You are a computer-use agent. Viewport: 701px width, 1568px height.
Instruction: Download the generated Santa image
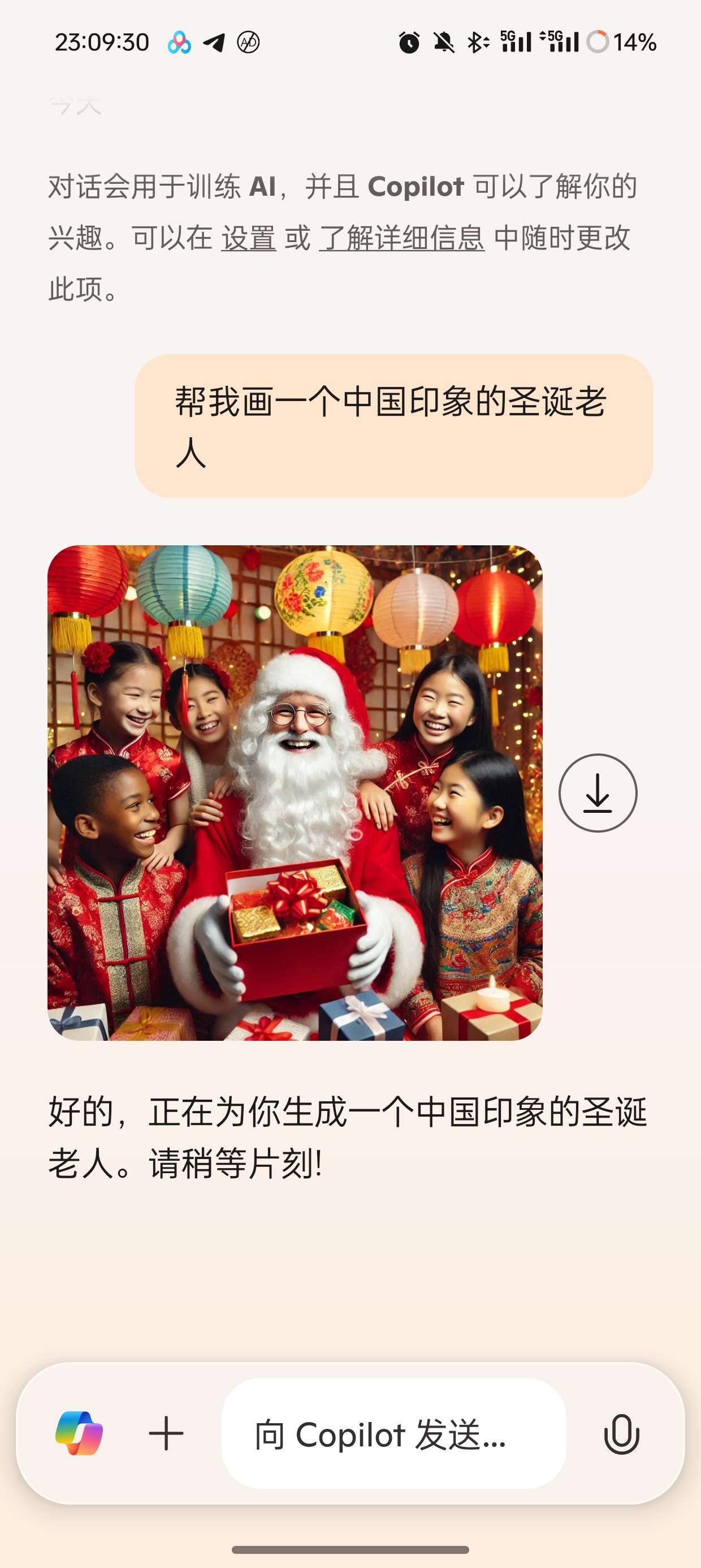coord(598,792)
